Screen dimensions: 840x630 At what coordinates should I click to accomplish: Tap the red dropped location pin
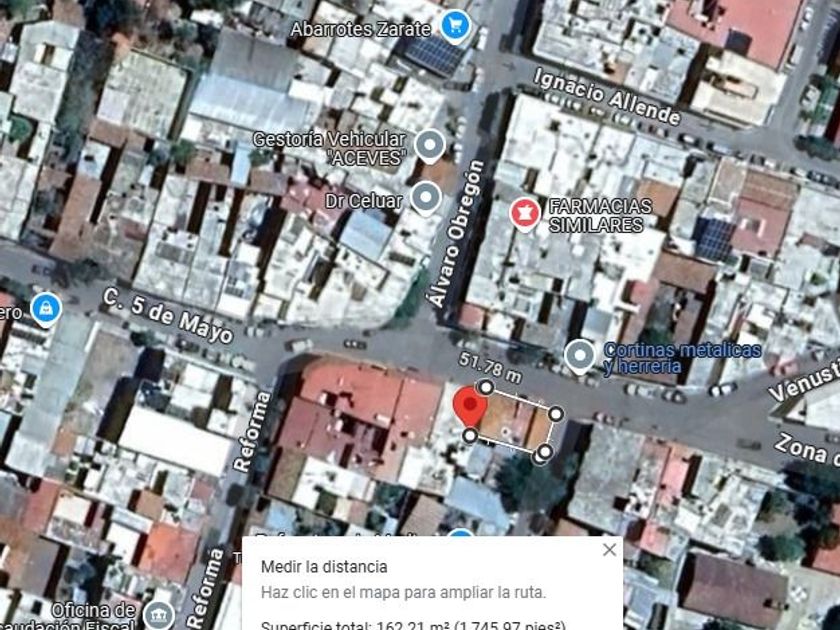coord(469,407)
